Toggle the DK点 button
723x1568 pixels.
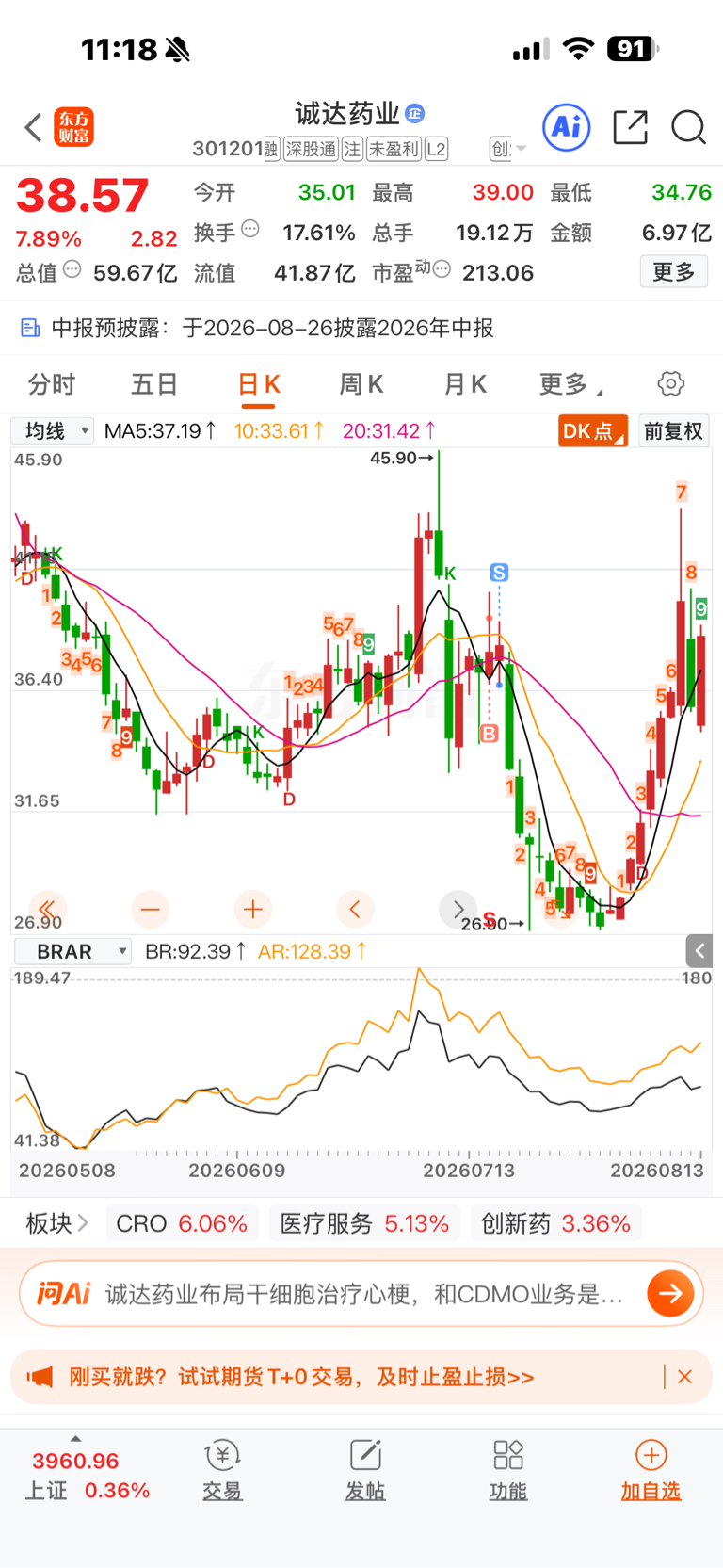click(593, 431)
